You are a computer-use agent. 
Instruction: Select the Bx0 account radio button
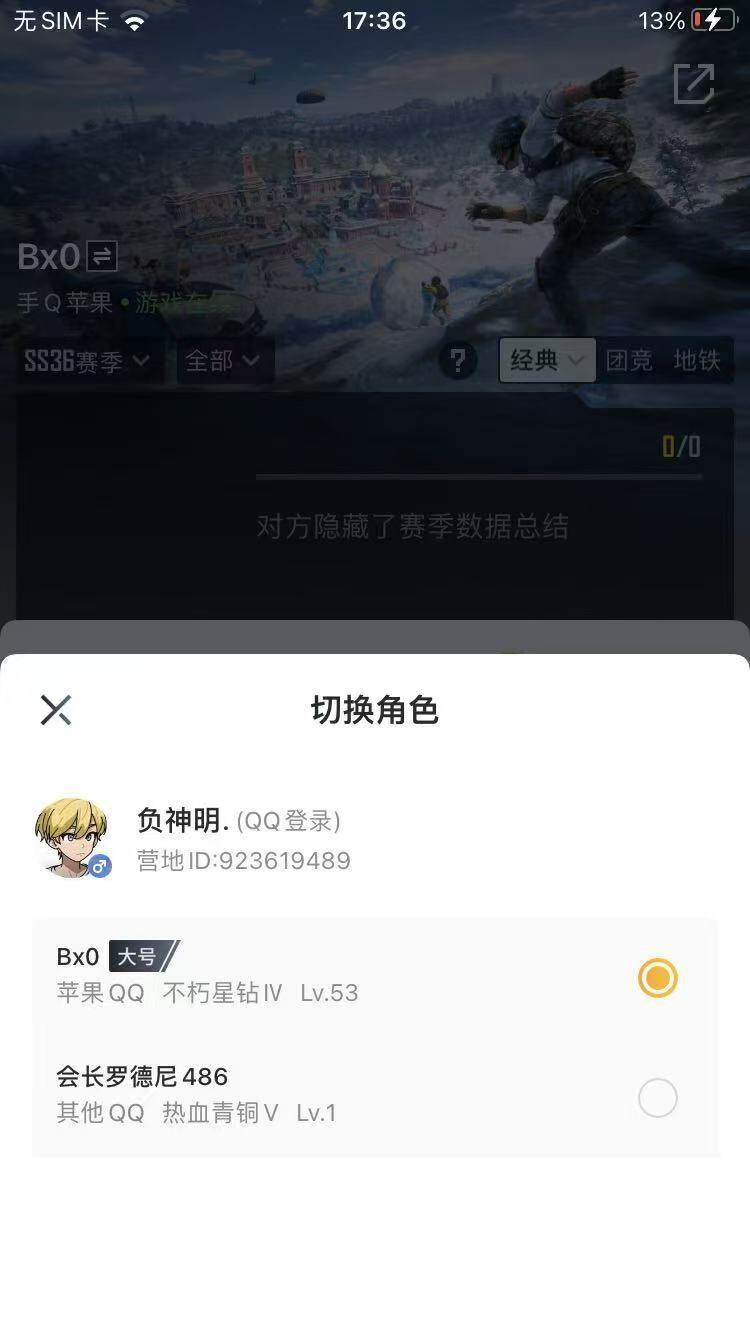tap(657, 978)
